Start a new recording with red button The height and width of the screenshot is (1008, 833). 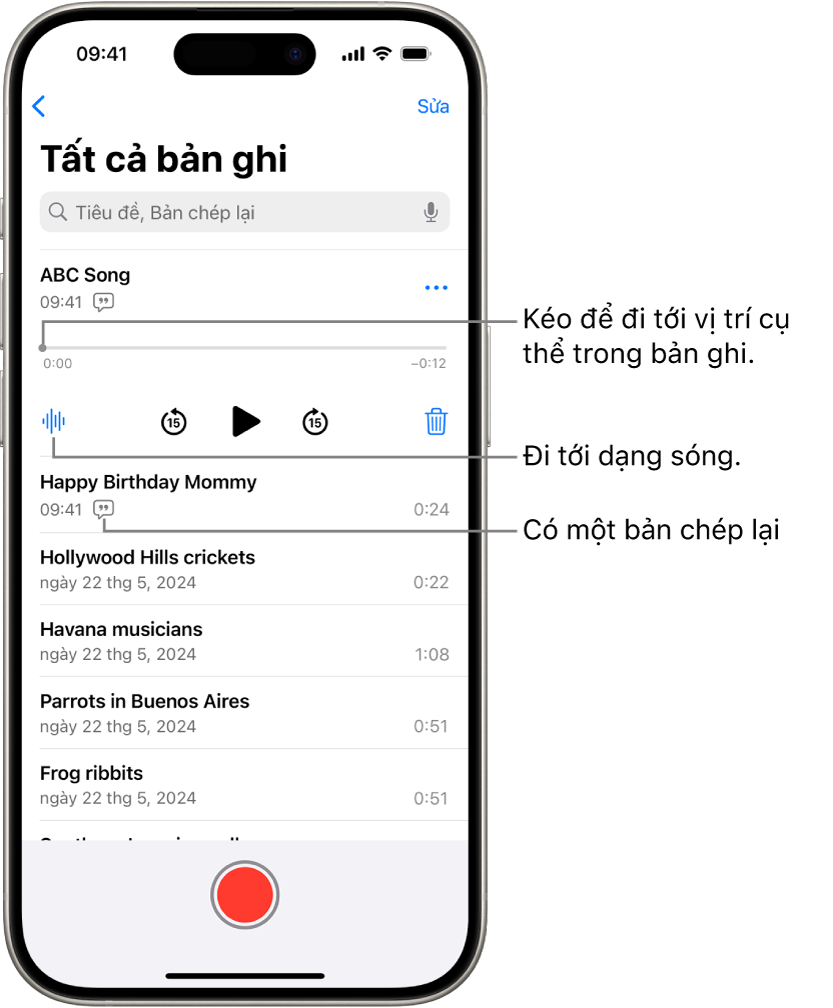[245, 895]
